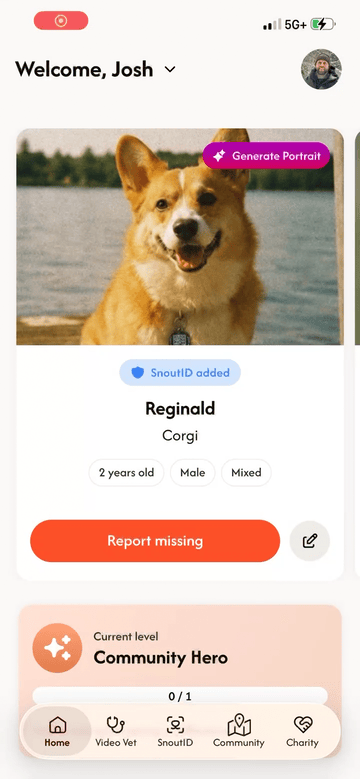Open the SnoutID tab
The height and width of the screenshot is (779, 360).
(x=175, y=732)
